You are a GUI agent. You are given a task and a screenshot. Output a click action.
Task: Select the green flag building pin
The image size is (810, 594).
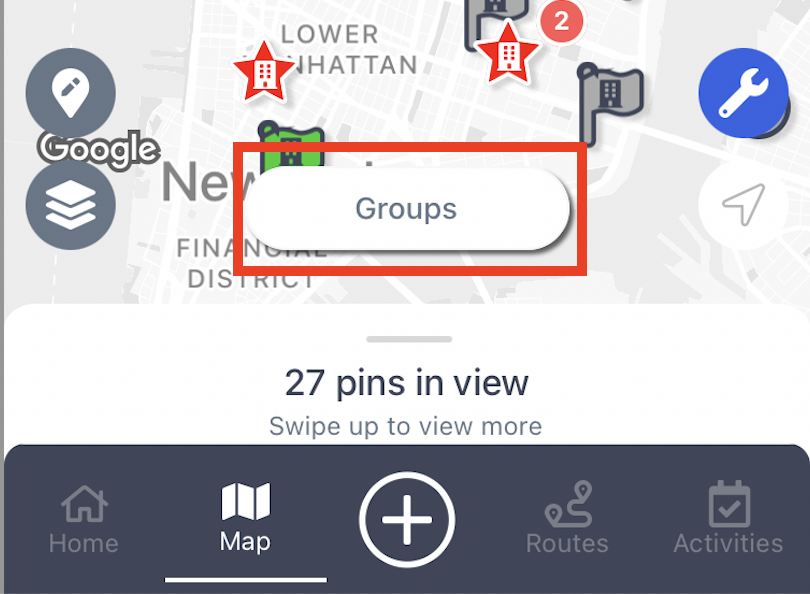pyautogui.click(x=291, y=148)
